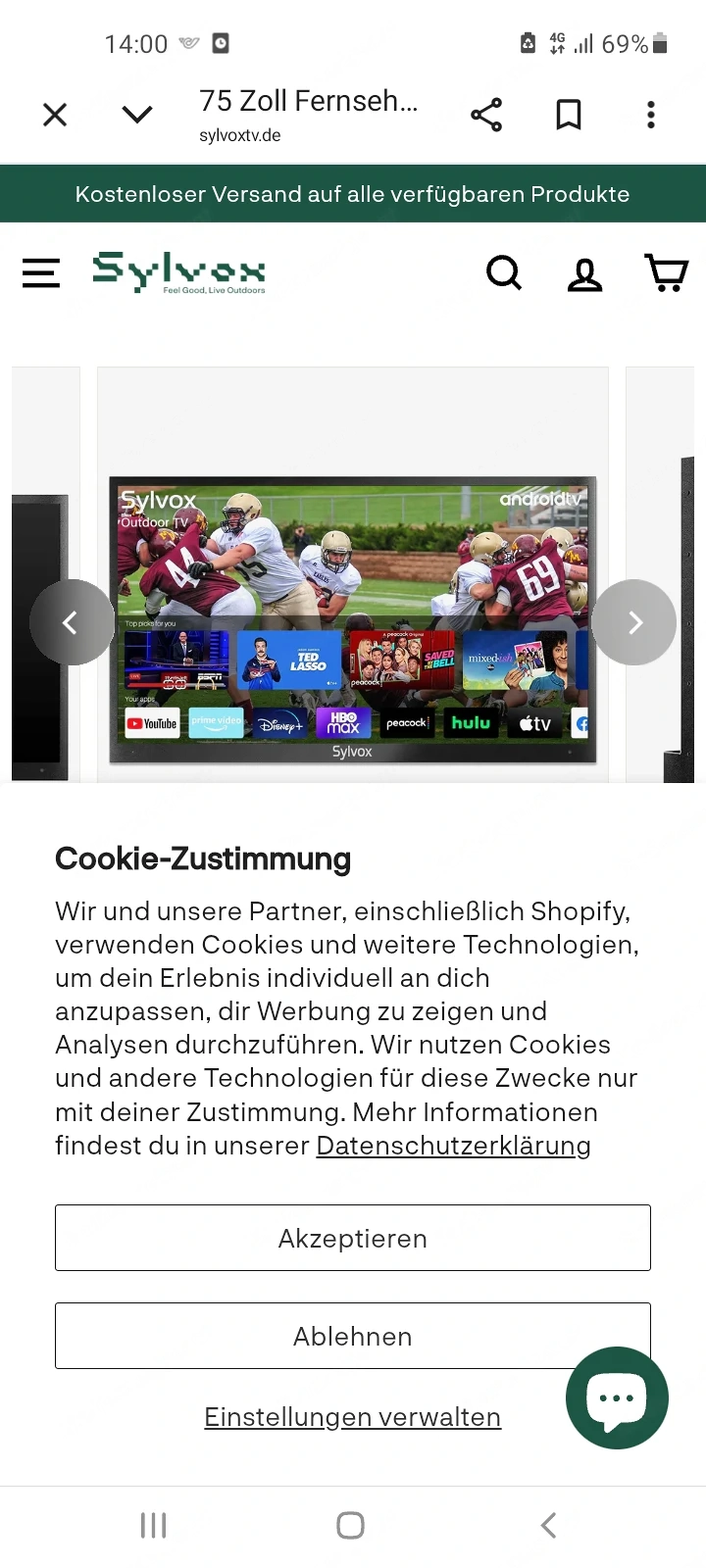View the shopping cart
This screenshot has width=706, height=1568.
click(666, 274)
